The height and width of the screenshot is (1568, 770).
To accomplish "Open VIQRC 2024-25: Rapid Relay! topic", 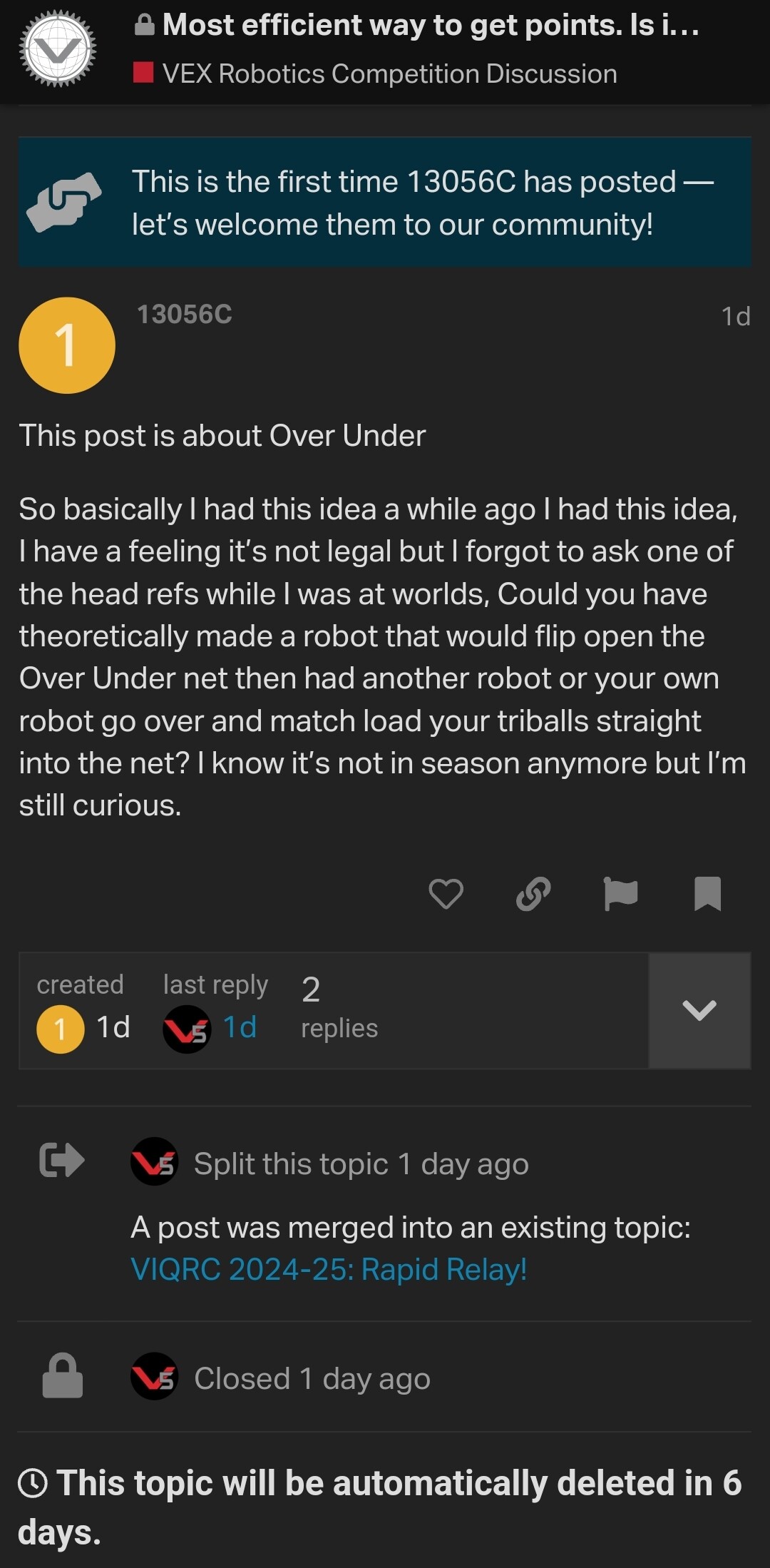I will (x=329, y=1269).
